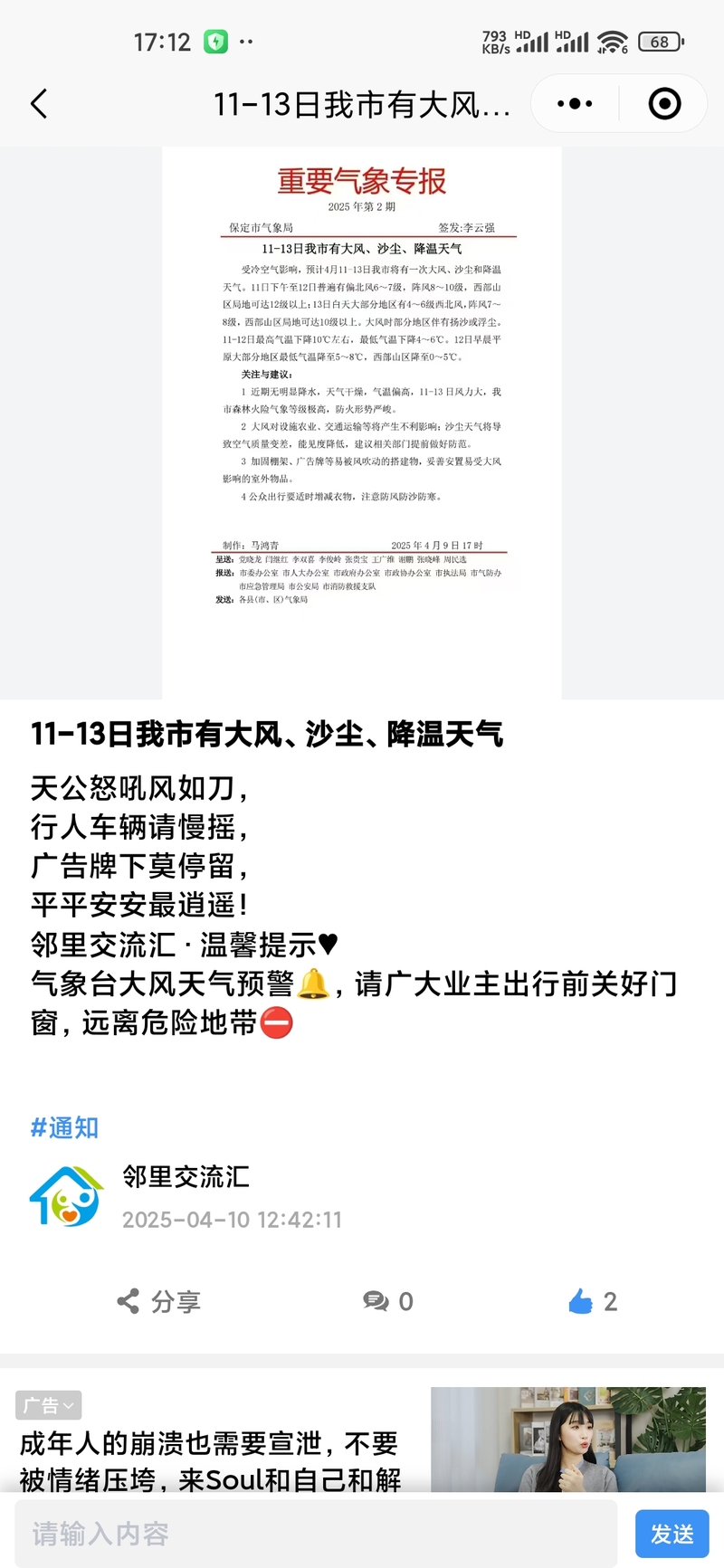Focus the 请输入内容 comment field
The image size is (724, 1568).
pyautogui.click(x=316, y=1534)
